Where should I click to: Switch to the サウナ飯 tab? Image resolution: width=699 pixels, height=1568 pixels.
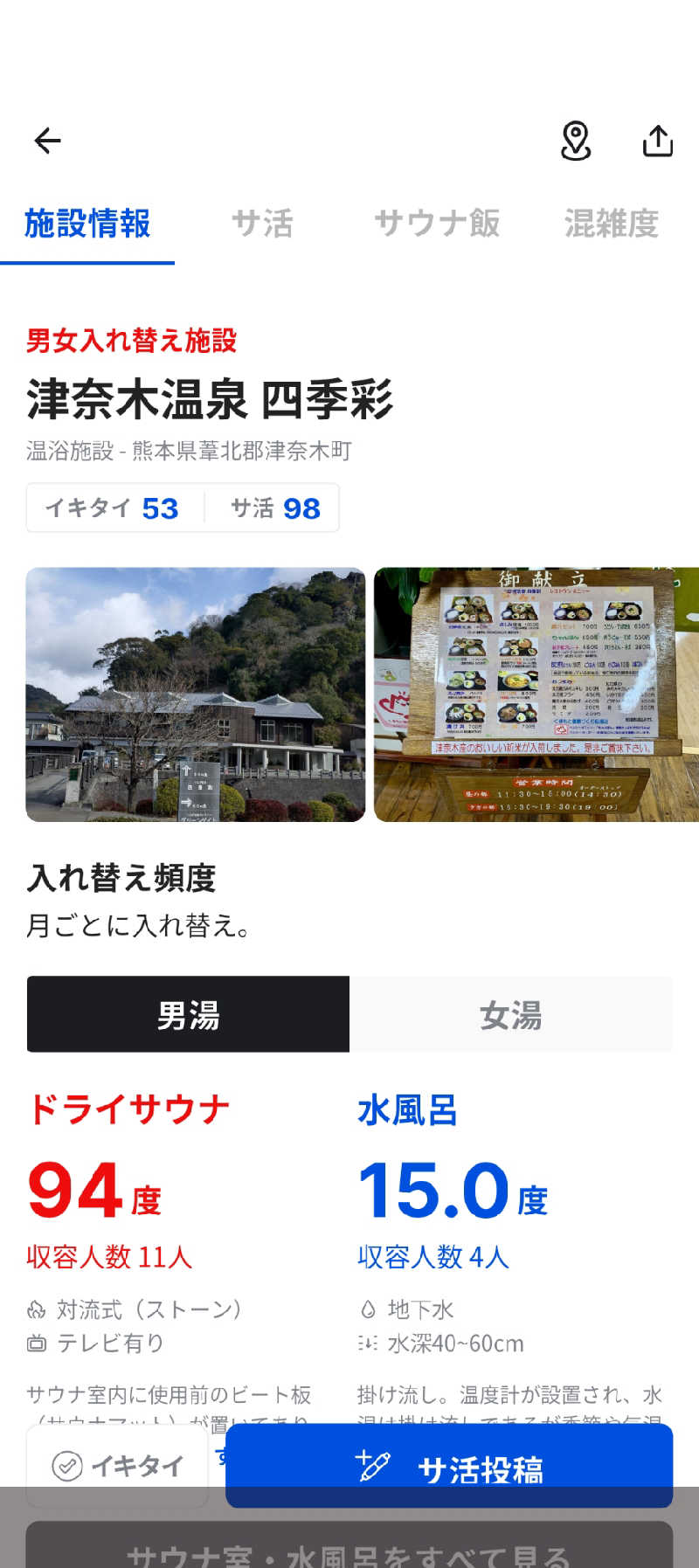pos(437,224)
